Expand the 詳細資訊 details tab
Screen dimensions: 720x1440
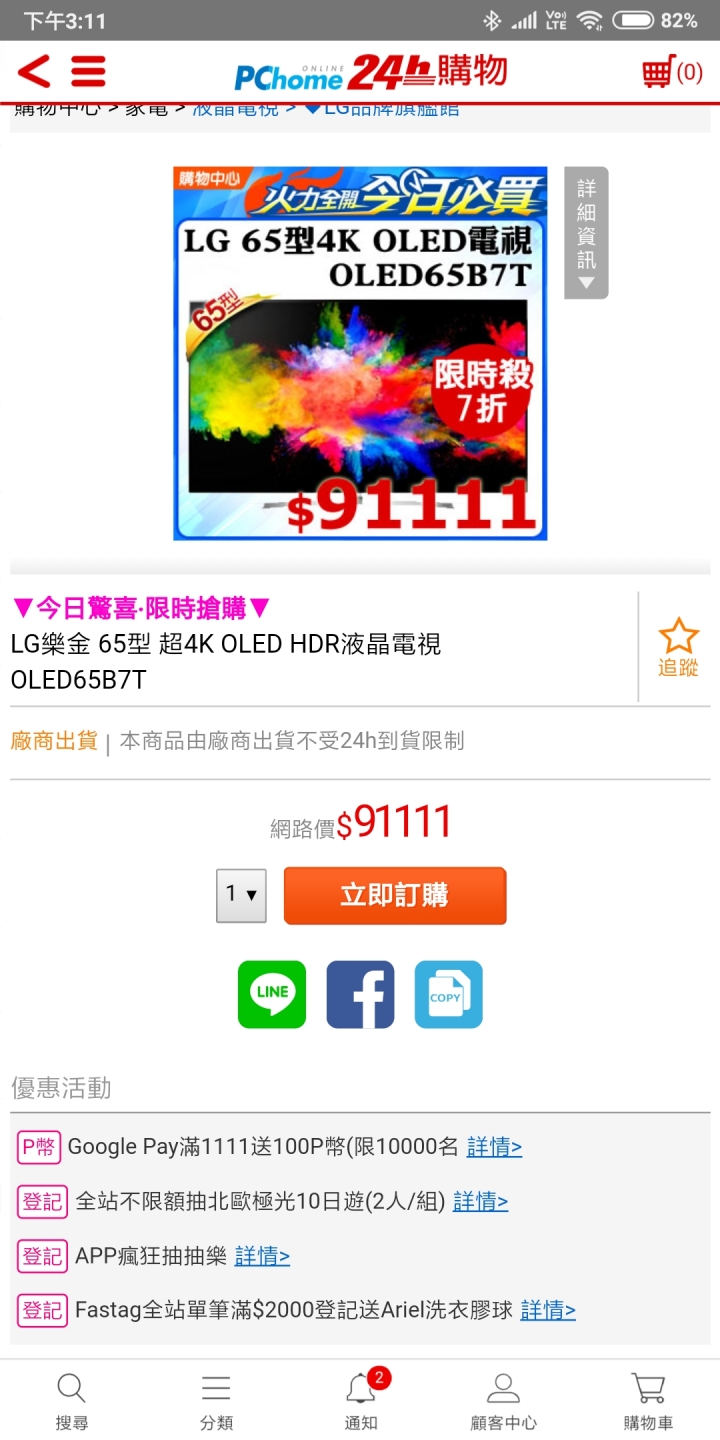[586, 232]
